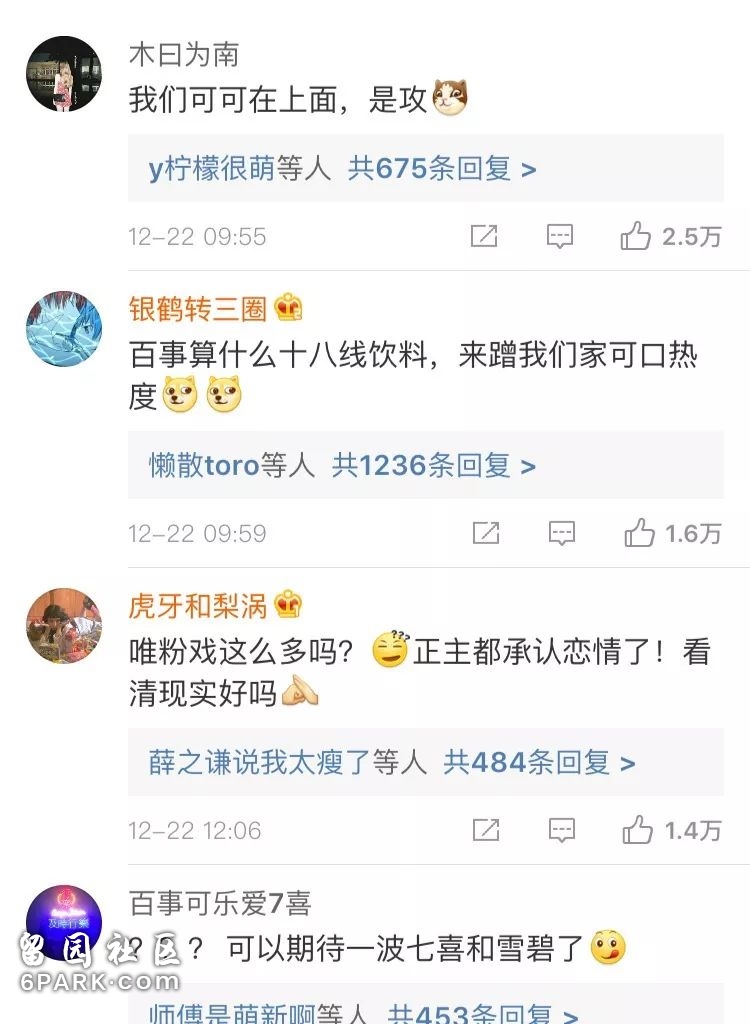Repost 虎牙和梨涡's comment
The width and height of the screenshot is (750, 1024).
pos(484,830)
